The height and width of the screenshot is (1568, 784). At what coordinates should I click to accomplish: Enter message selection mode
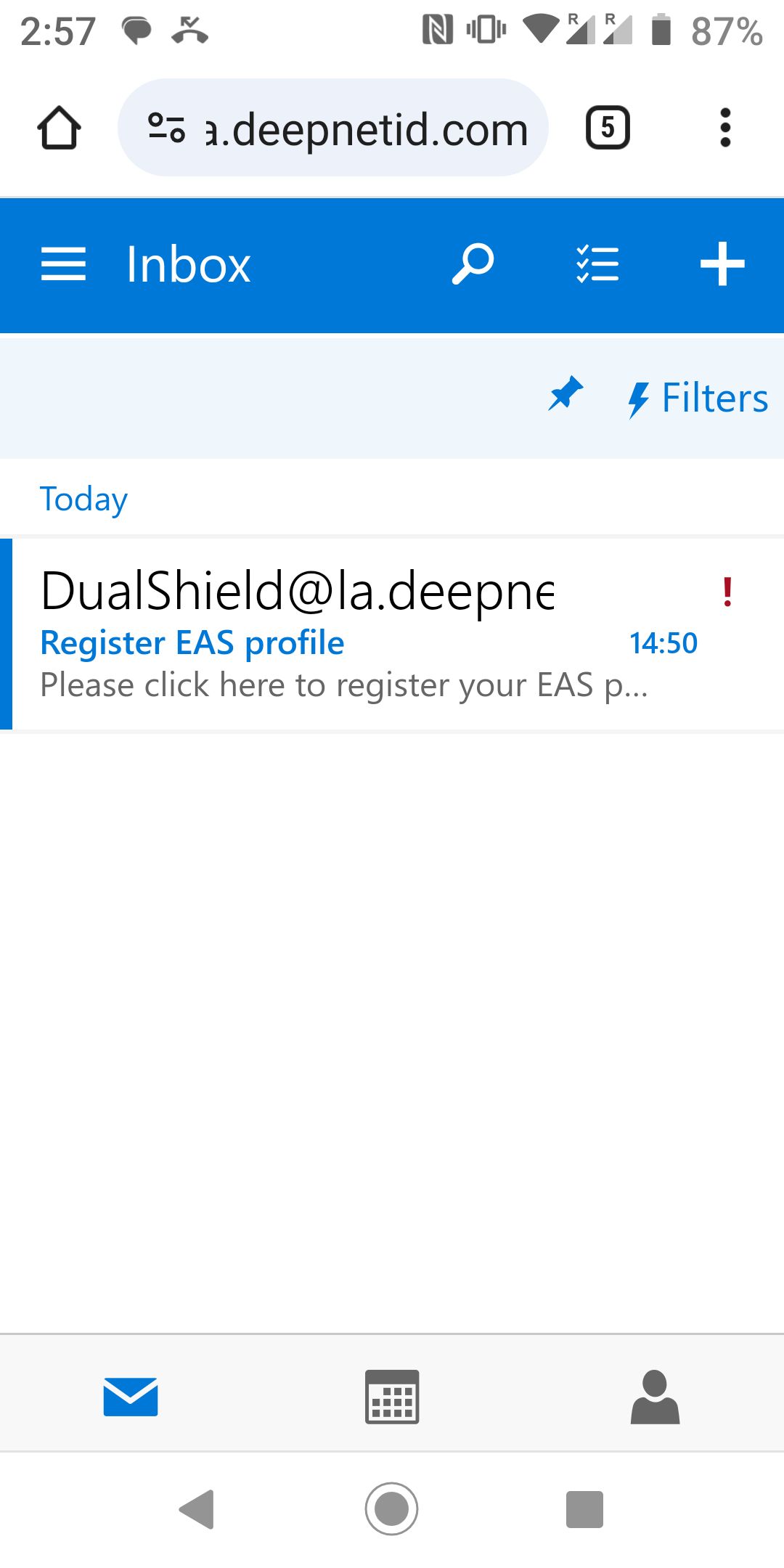597,264
